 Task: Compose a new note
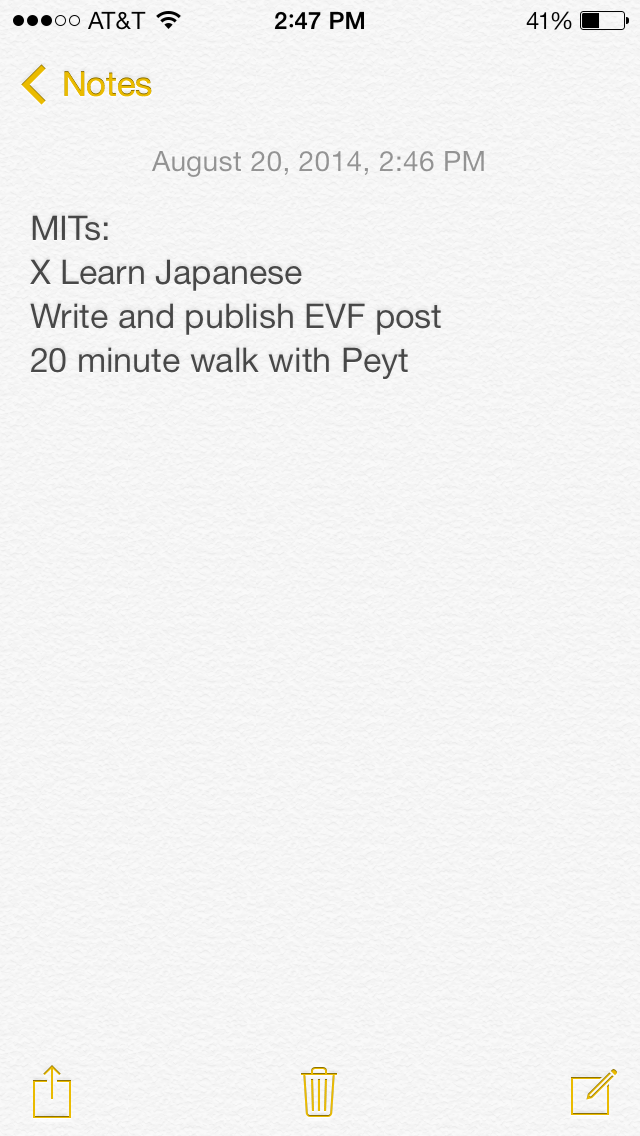tap(594, 1091)
